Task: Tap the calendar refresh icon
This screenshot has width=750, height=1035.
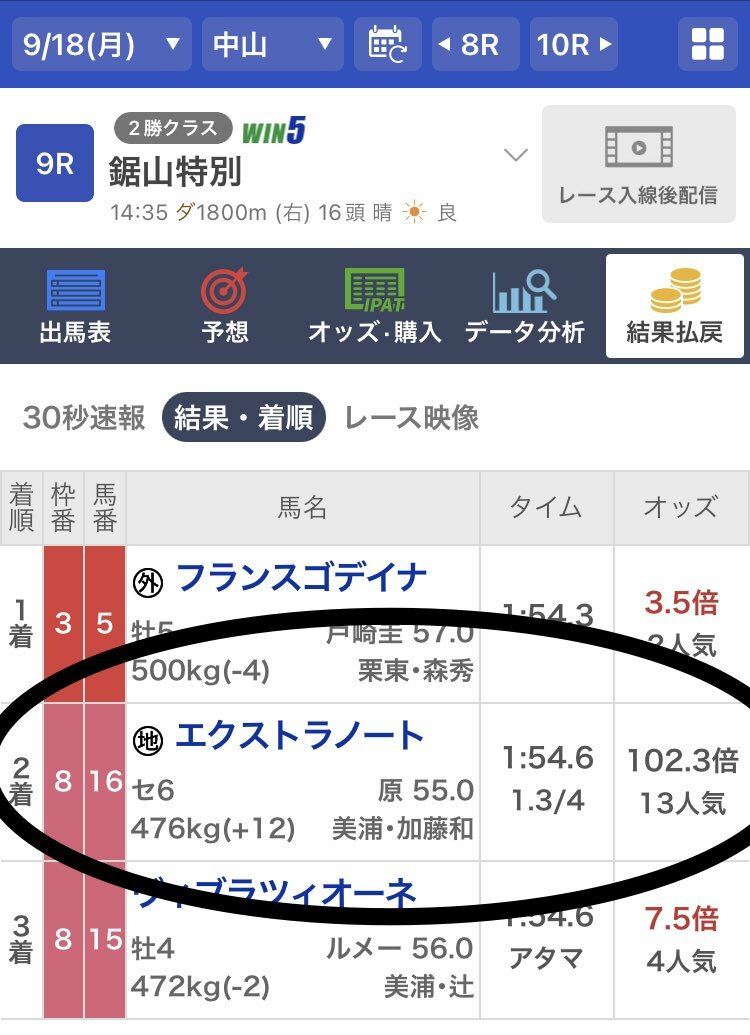Action: 387,45
